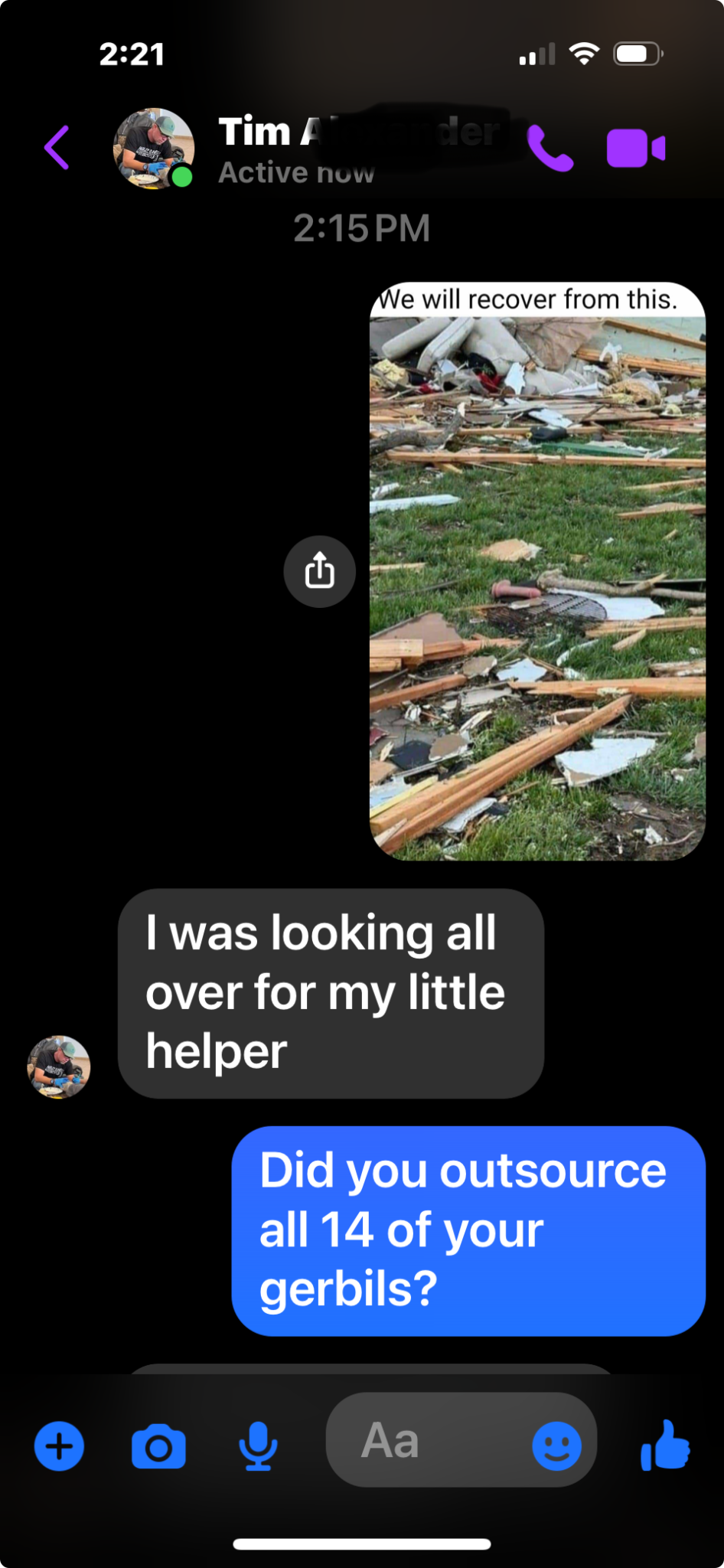Open Tim's profile from the header avatar
Image resolution: width=724 pixels, height=1568 pixels.
click(x=153, y=148)
